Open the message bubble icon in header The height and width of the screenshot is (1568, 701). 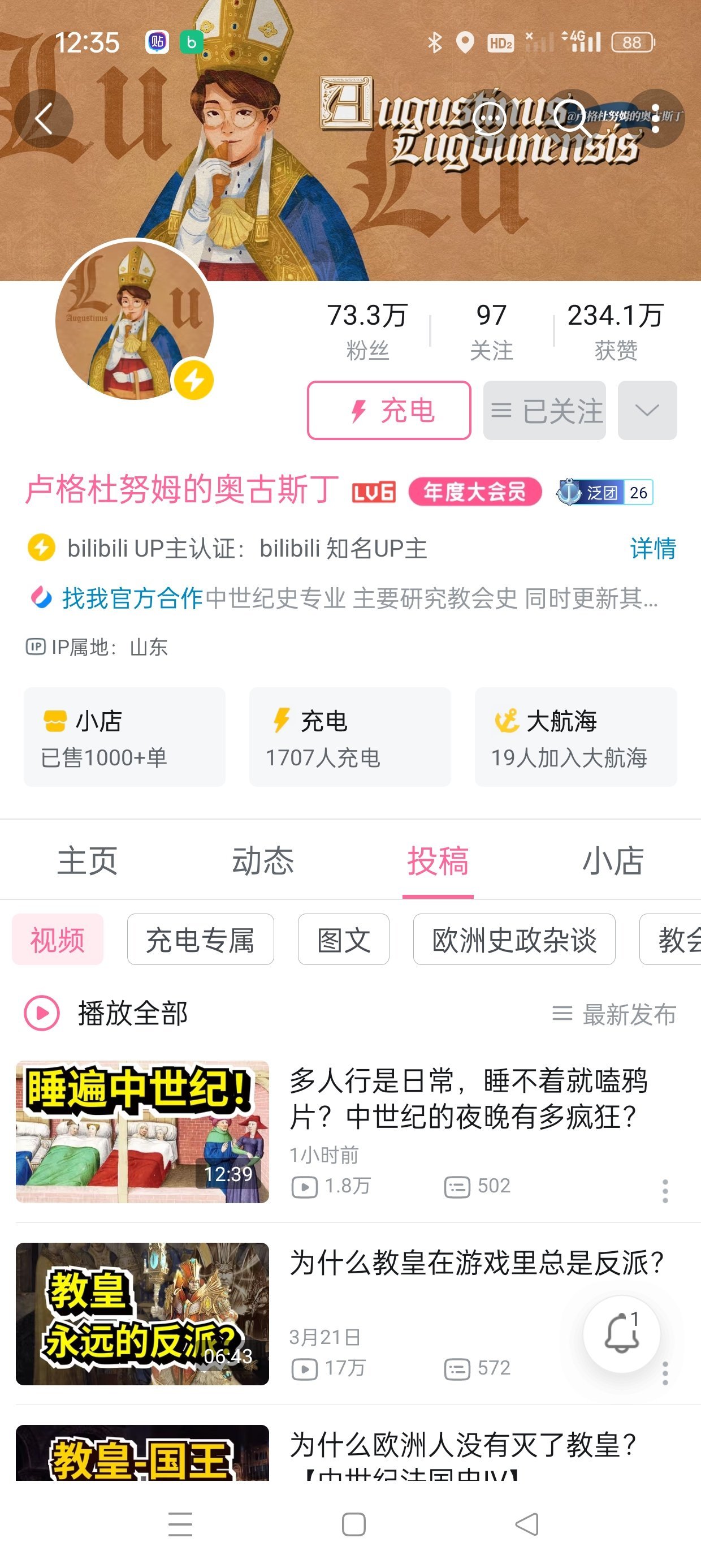point(488,118)
